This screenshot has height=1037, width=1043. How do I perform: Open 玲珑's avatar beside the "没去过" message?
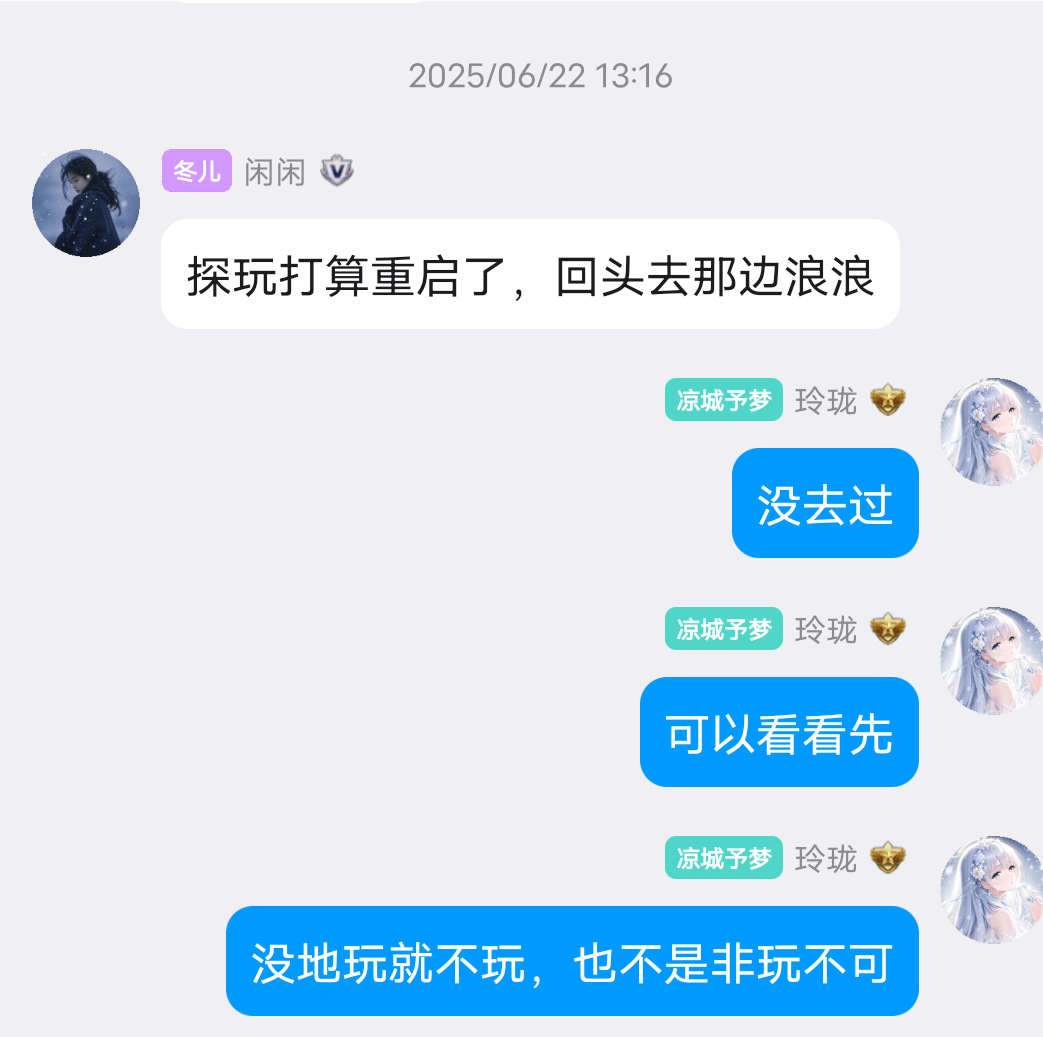(991, 432)
